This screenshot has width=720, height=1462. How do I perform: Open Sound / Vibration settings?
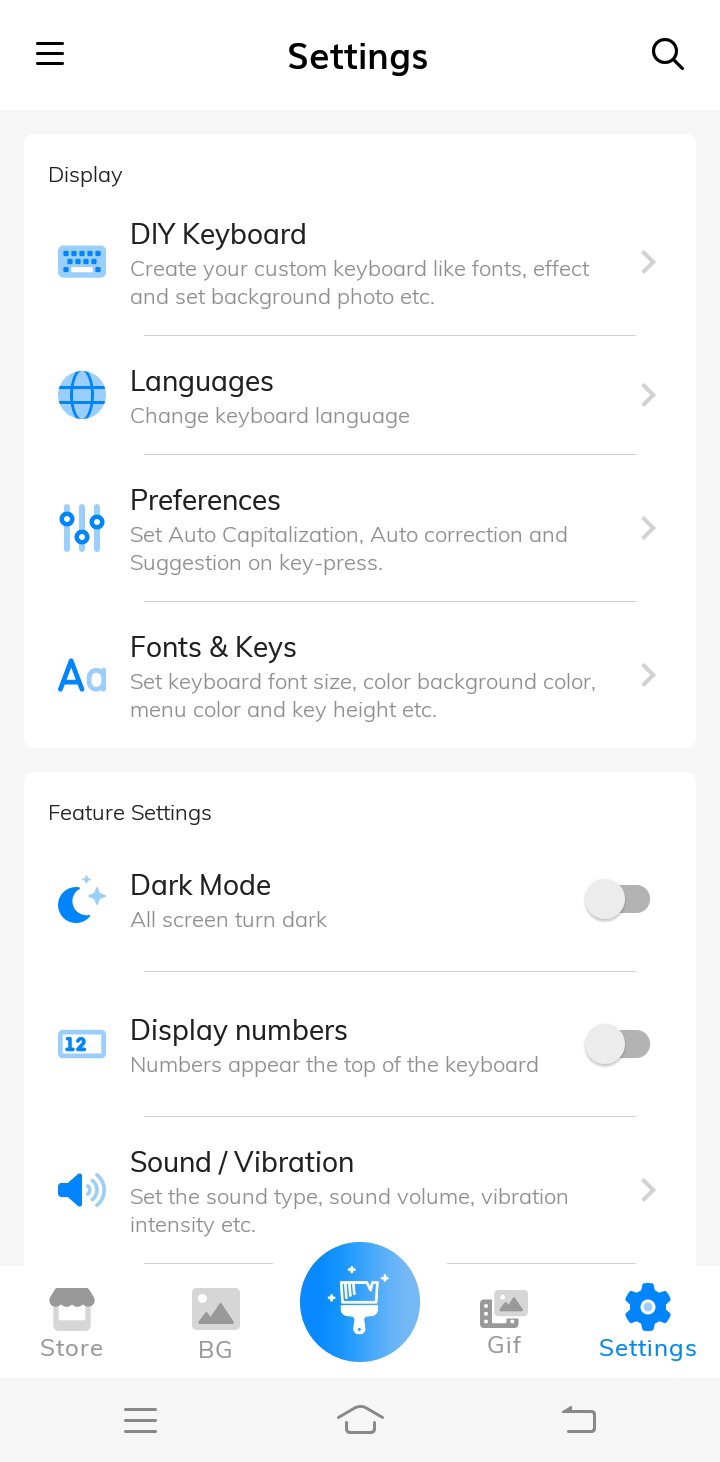(x=360, y=1190)
